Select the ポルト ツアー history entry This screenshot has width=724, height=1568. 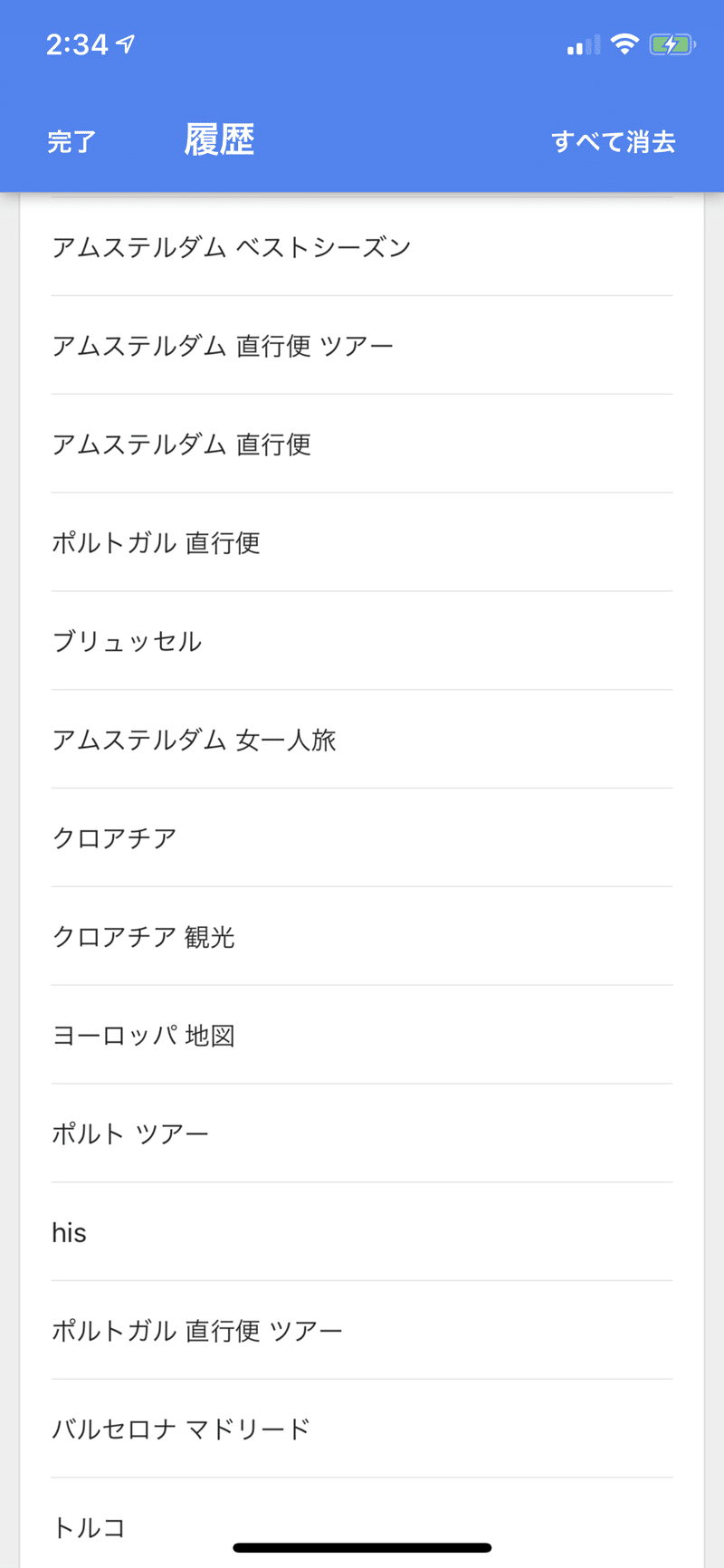[129, 1133]
